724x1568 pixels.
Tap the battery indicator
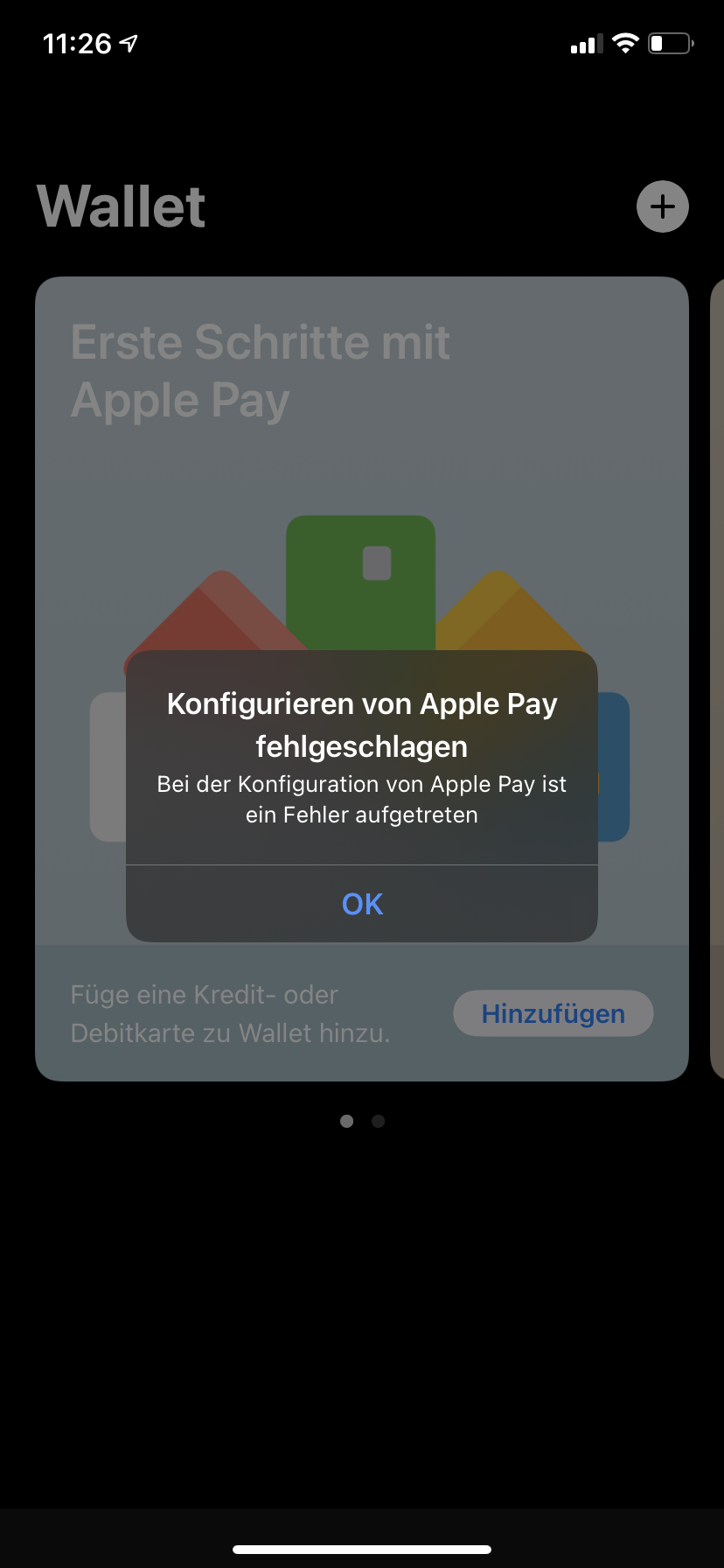[667, 44]
